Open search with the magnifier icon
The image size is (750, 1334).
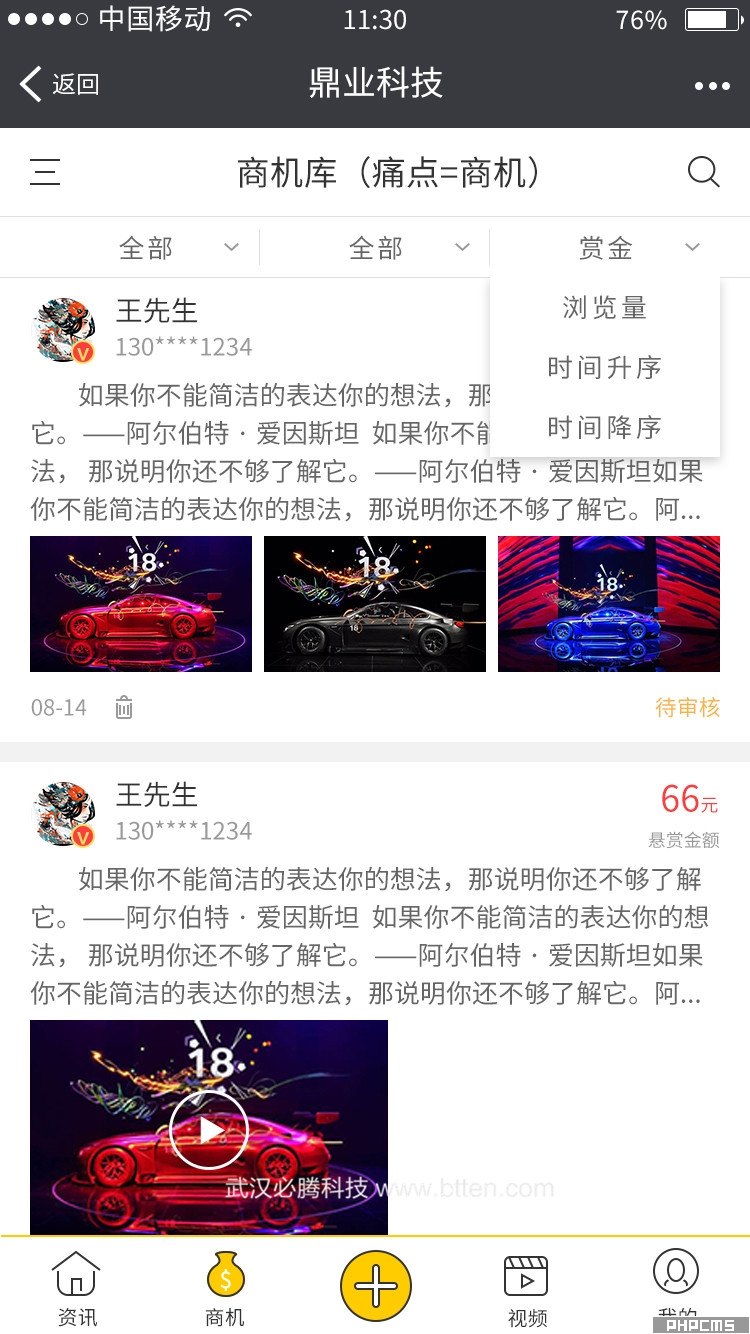pyautogui.click(x=703, y=173)
